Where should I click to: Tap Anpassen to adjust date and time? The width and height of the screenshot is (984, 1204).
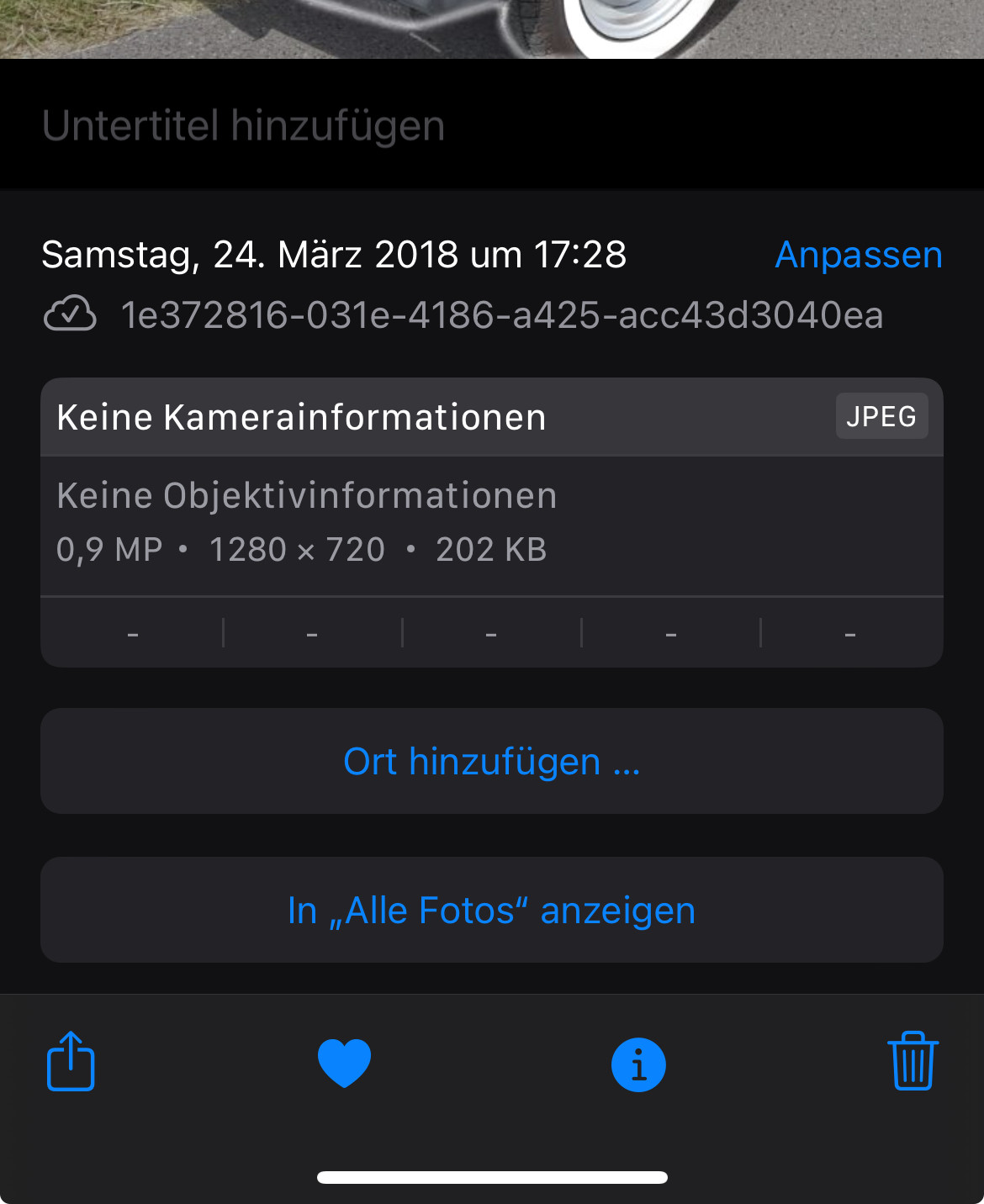[858, 255]
